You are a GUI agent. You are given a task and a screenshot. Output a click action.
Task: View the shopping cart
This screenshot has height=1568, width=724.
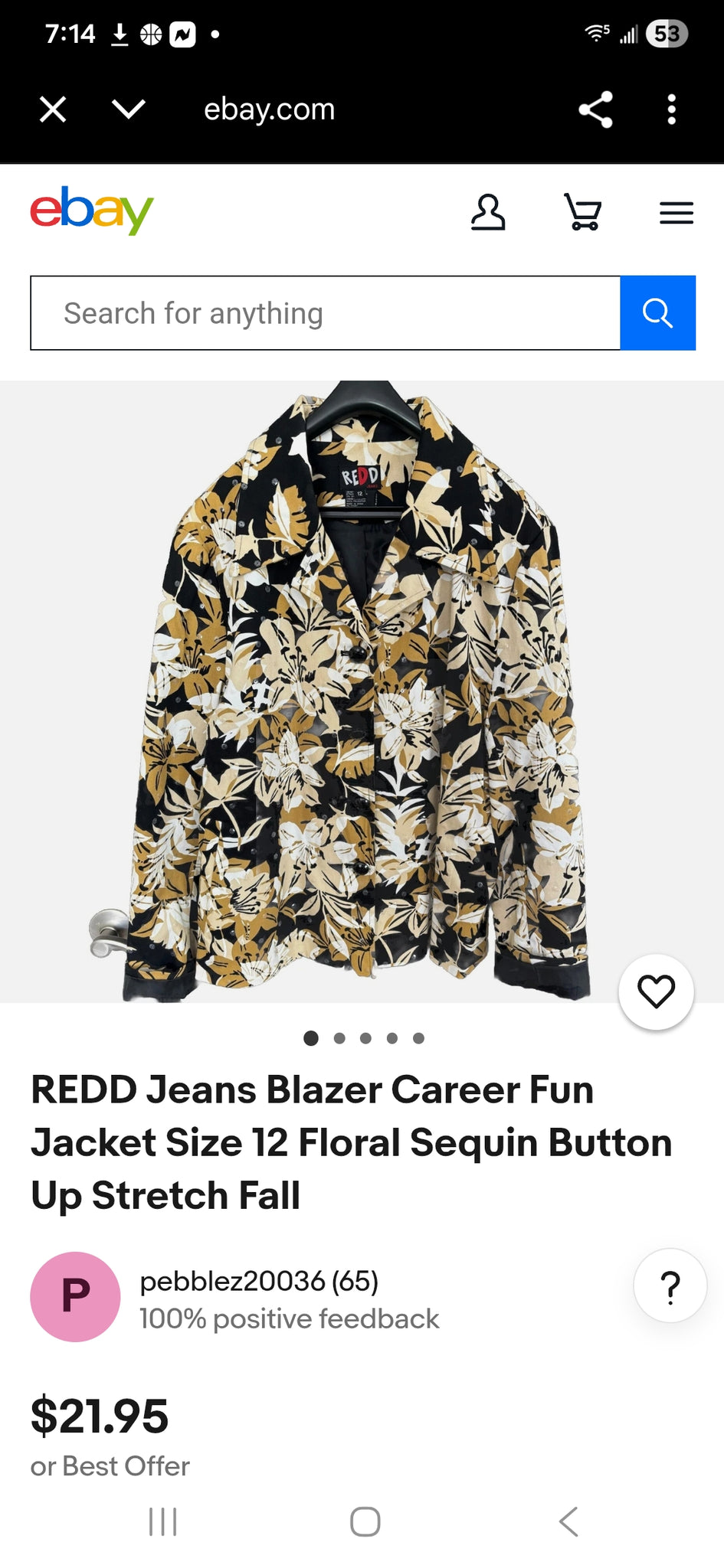(583, 212)
